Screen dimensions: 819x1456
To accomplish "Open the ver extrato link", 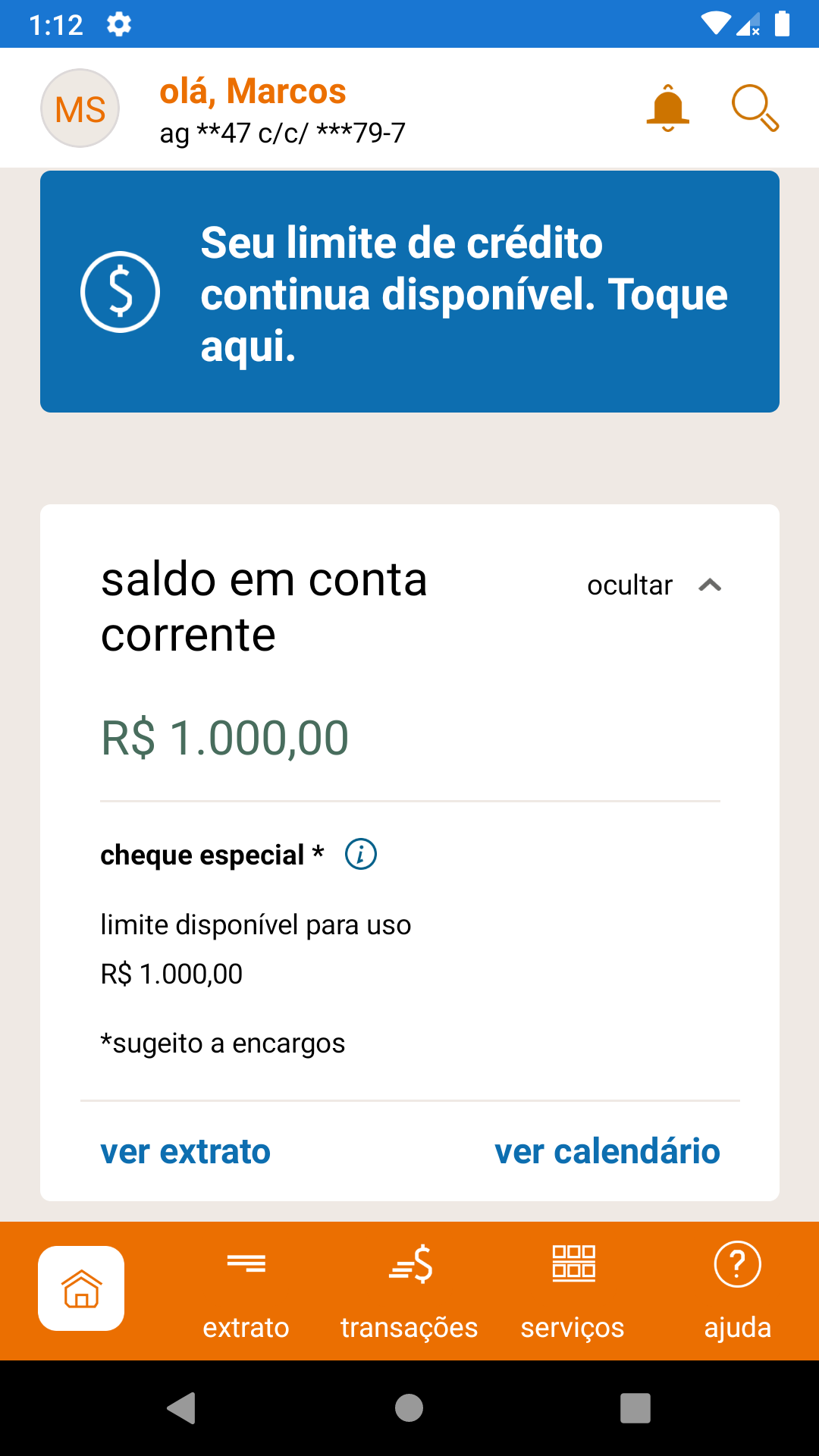I will [186, 1152].
